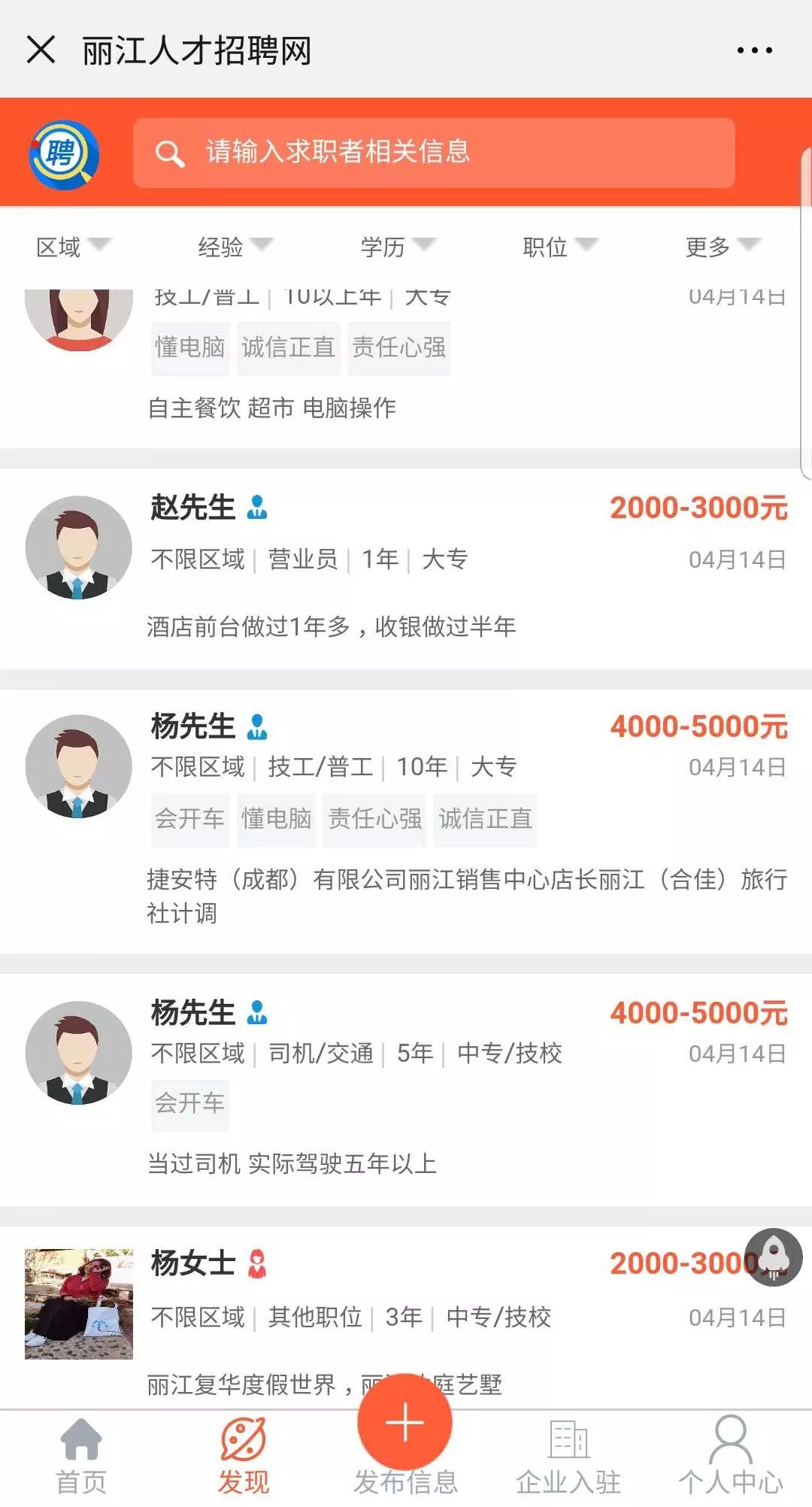Expand the 区域 filter dropdown
Image resolution: width=812 pixels, height=1507 pixels.
pyautogui.click(x=73, y=247)
